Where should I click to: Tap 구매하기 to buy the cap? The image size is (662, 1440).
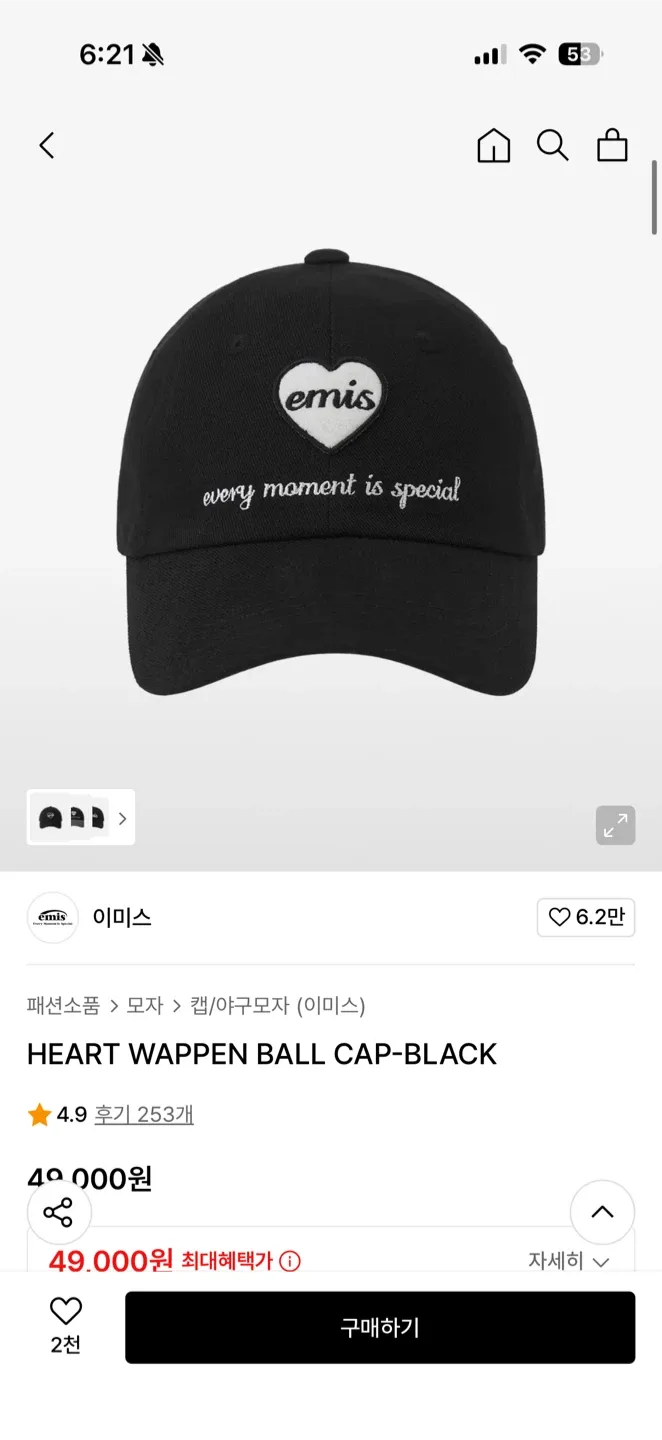point(380,1327)
